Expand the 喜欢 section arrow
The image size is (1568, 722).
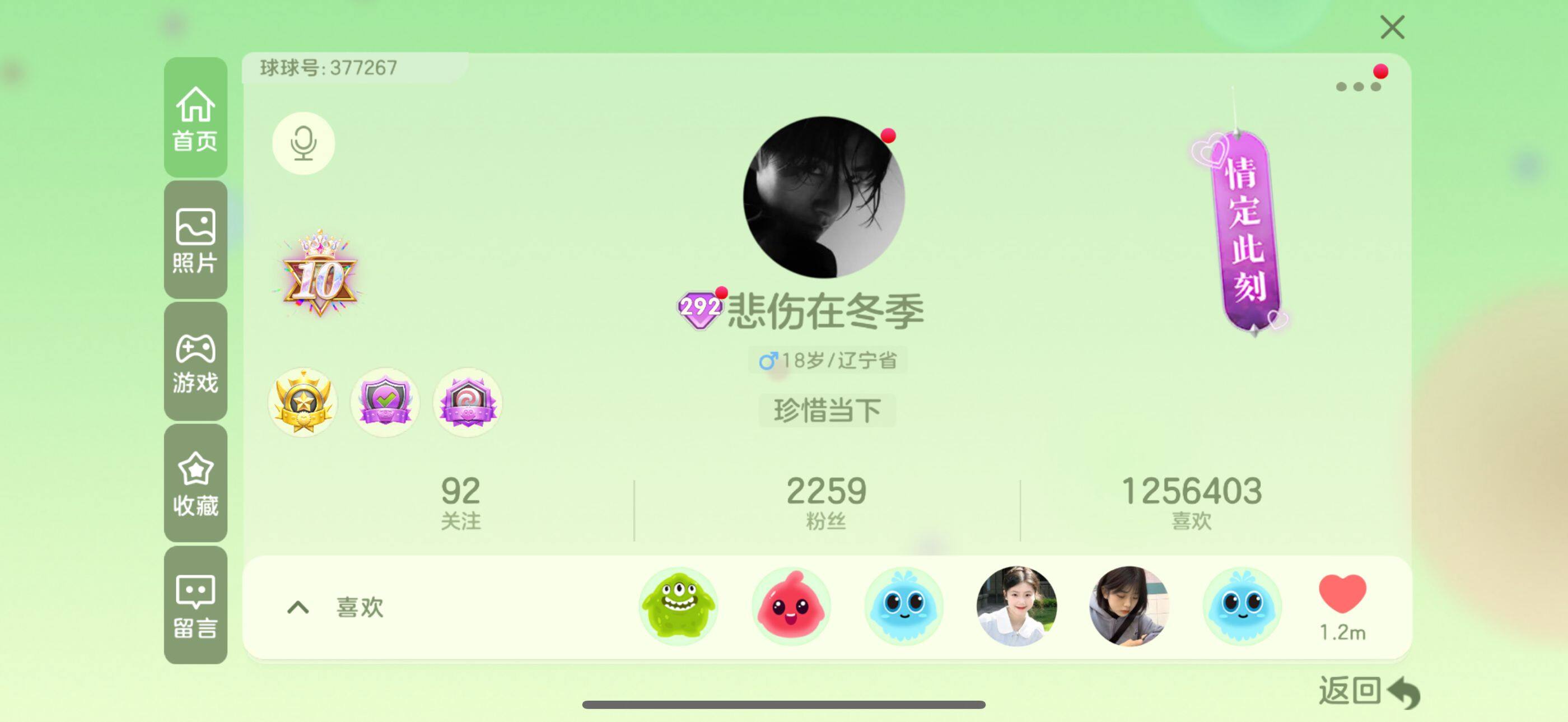(298, 607)
